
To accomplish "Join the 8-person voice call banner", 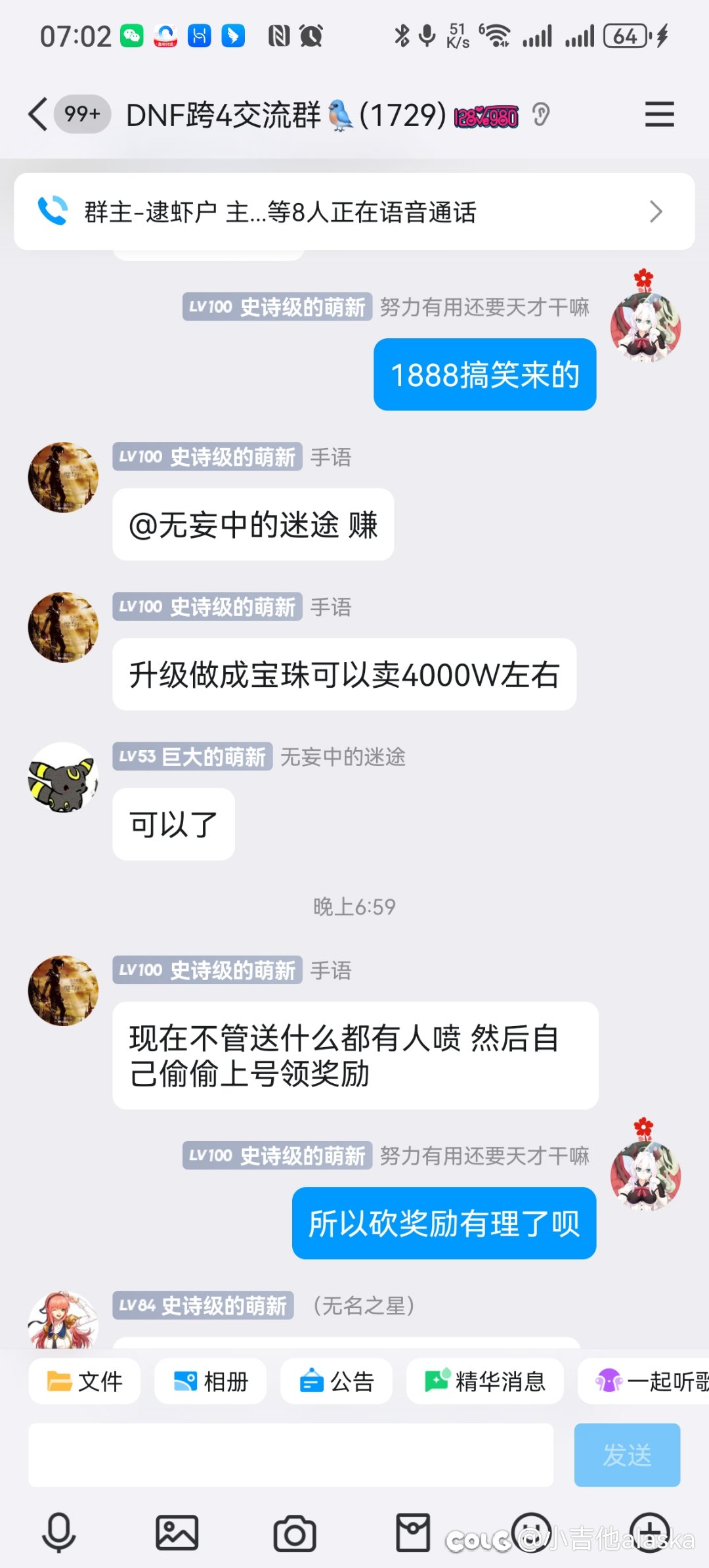I will point(282,212).
